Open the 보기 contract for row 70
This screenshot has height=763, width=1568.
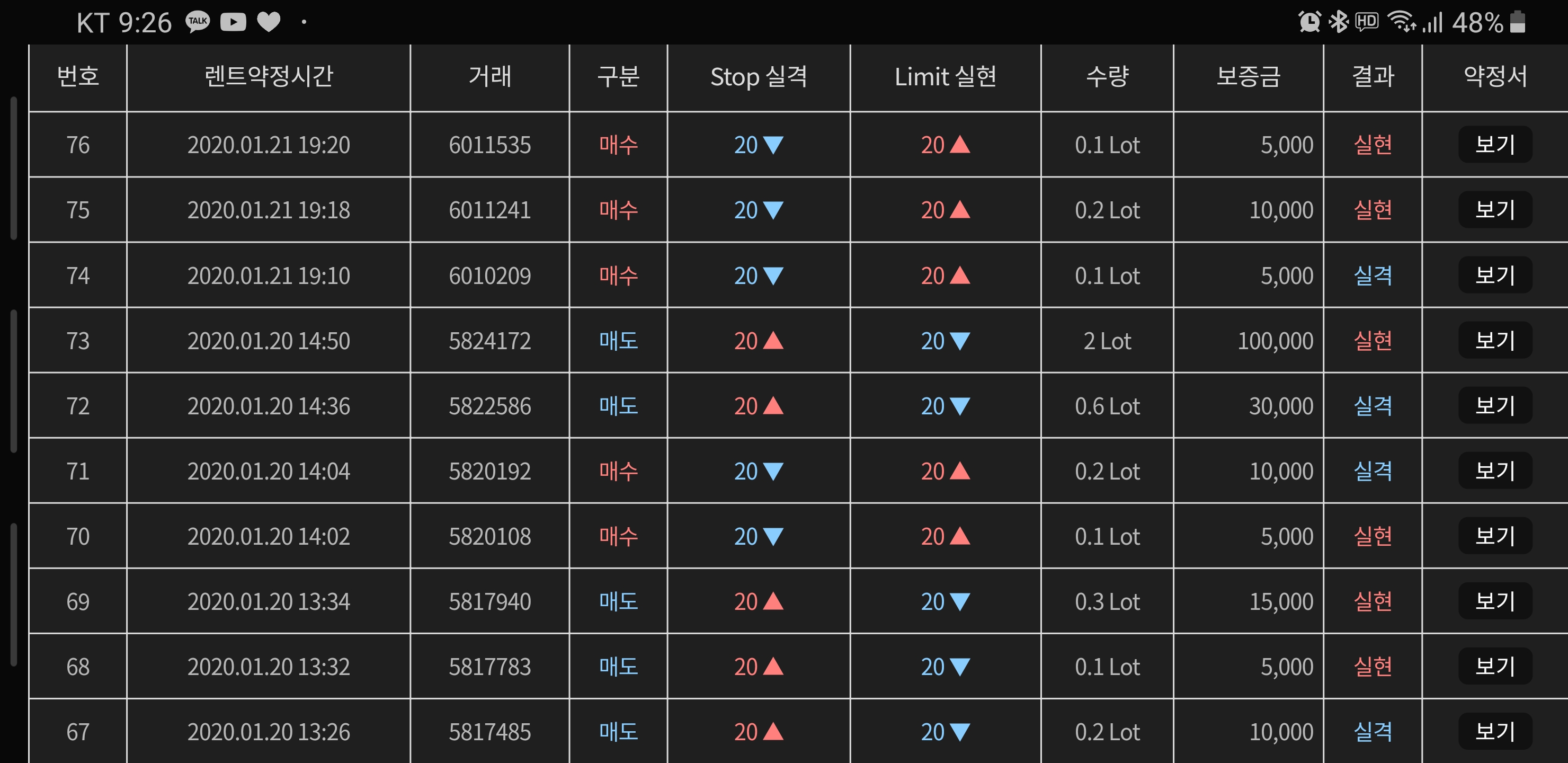click(1494, 536)
